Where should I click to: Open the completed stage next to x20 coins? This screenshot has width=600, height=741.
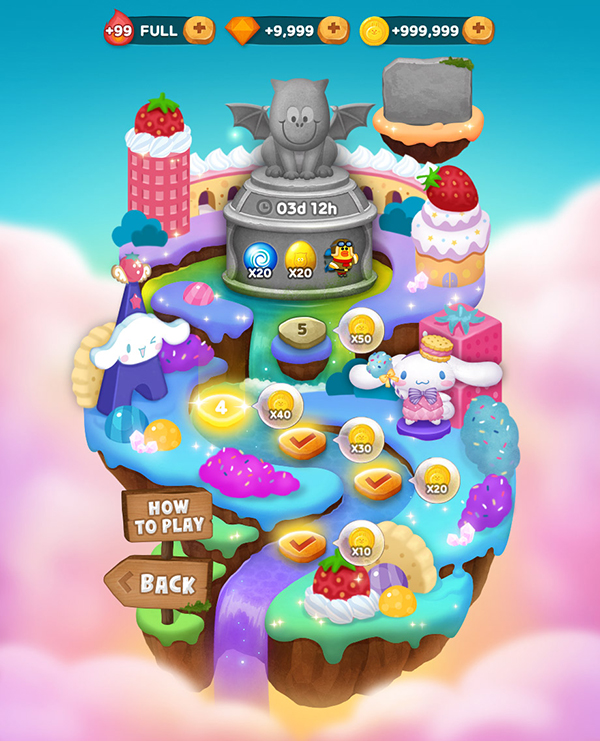[378, 482]
